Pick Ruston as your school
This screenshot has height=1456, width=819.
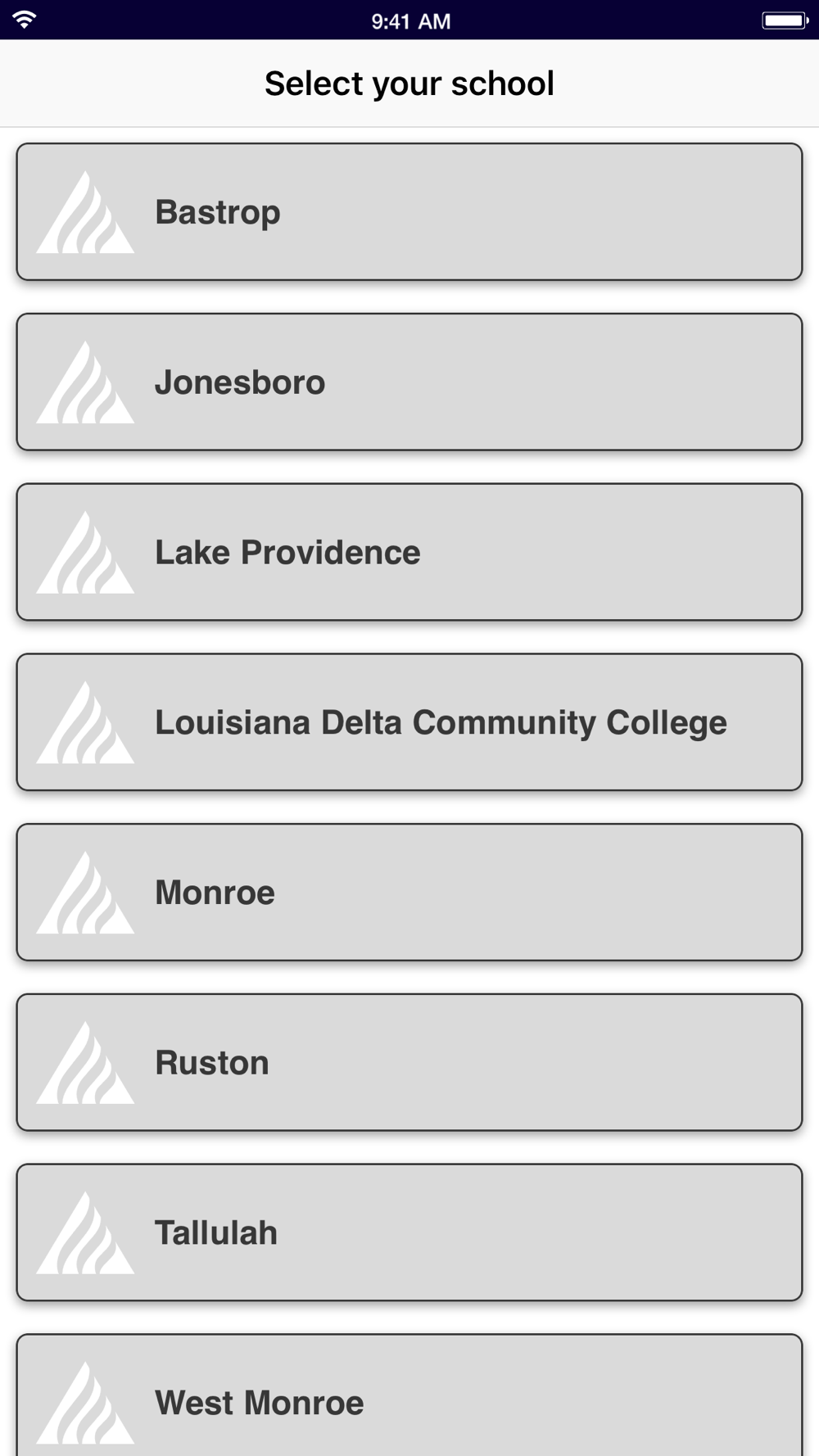coord(409,1063)
